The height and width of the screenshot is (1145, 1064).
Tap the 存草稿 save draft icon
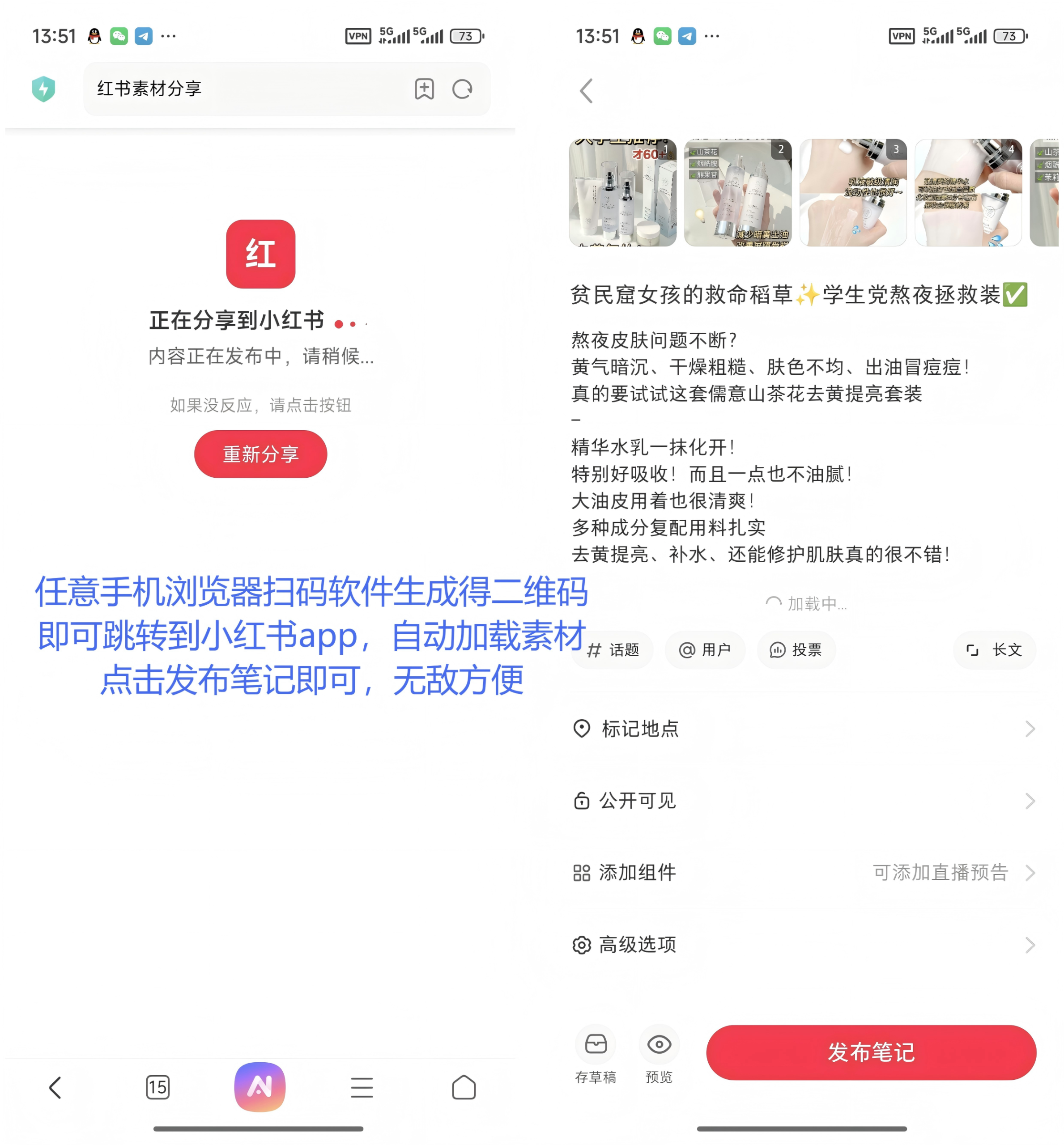point(596,1044)
